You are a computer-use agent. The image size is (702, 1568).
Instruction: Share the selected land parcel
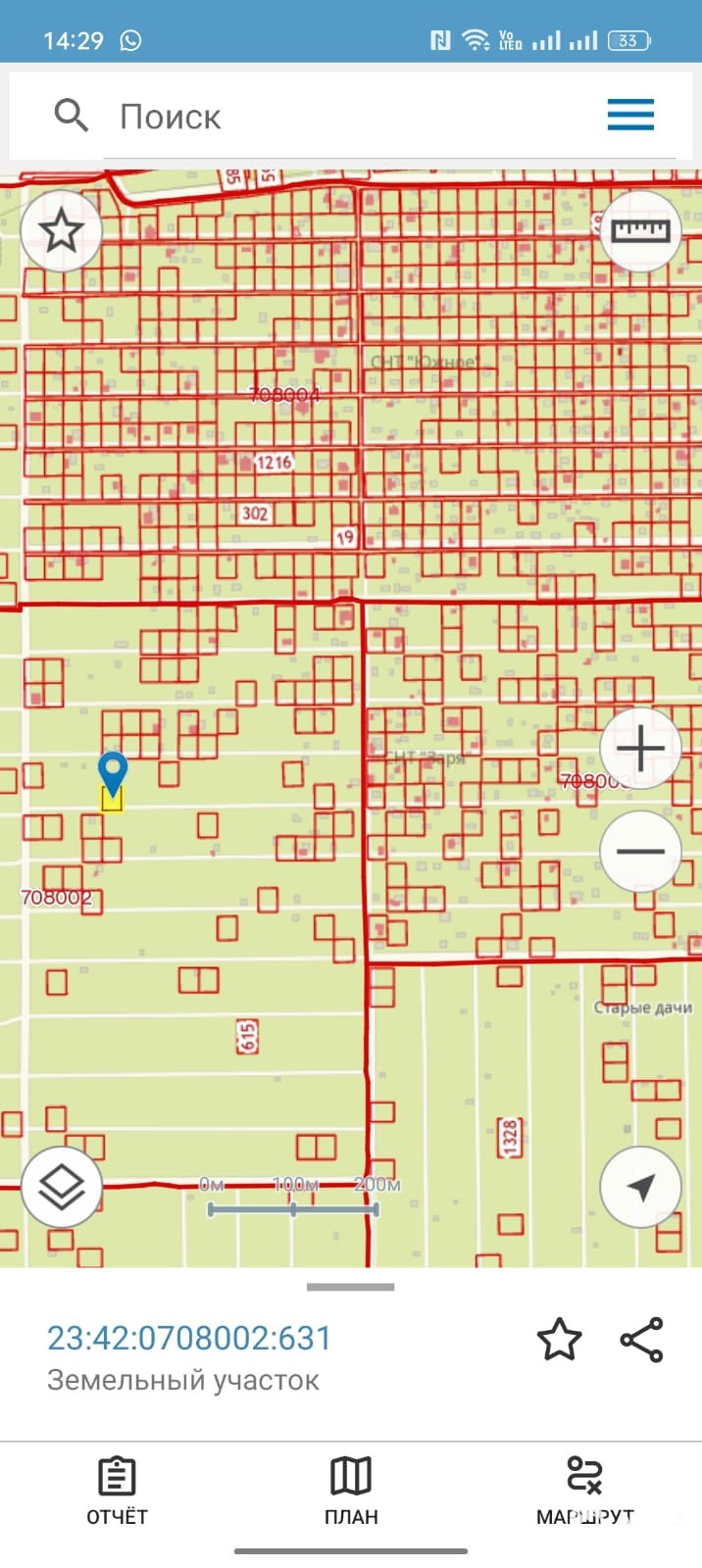pos(642,1340)
